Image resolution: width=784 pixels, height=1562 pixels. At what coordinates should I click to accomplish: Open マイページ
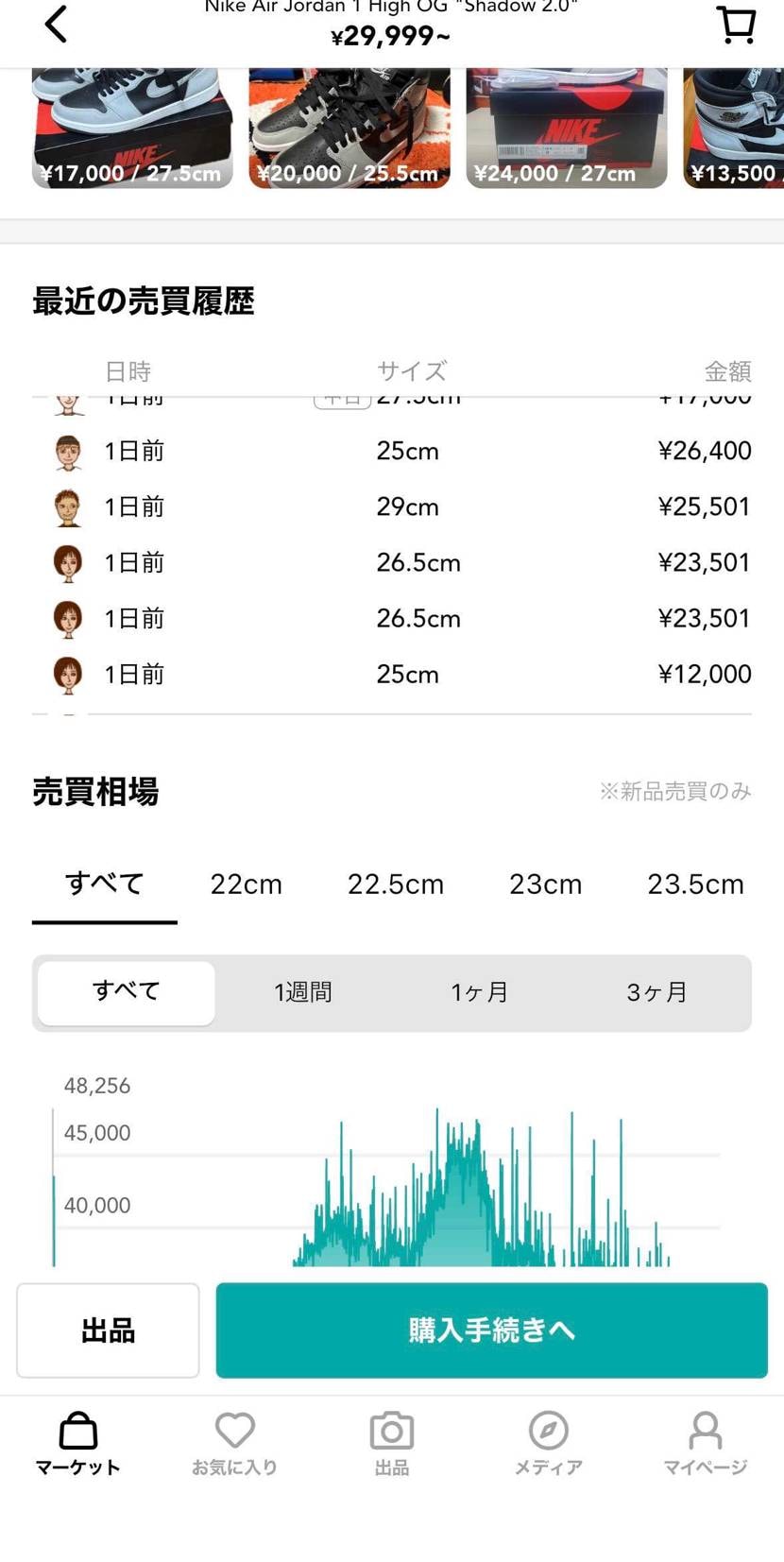(x=705, y=1444)
